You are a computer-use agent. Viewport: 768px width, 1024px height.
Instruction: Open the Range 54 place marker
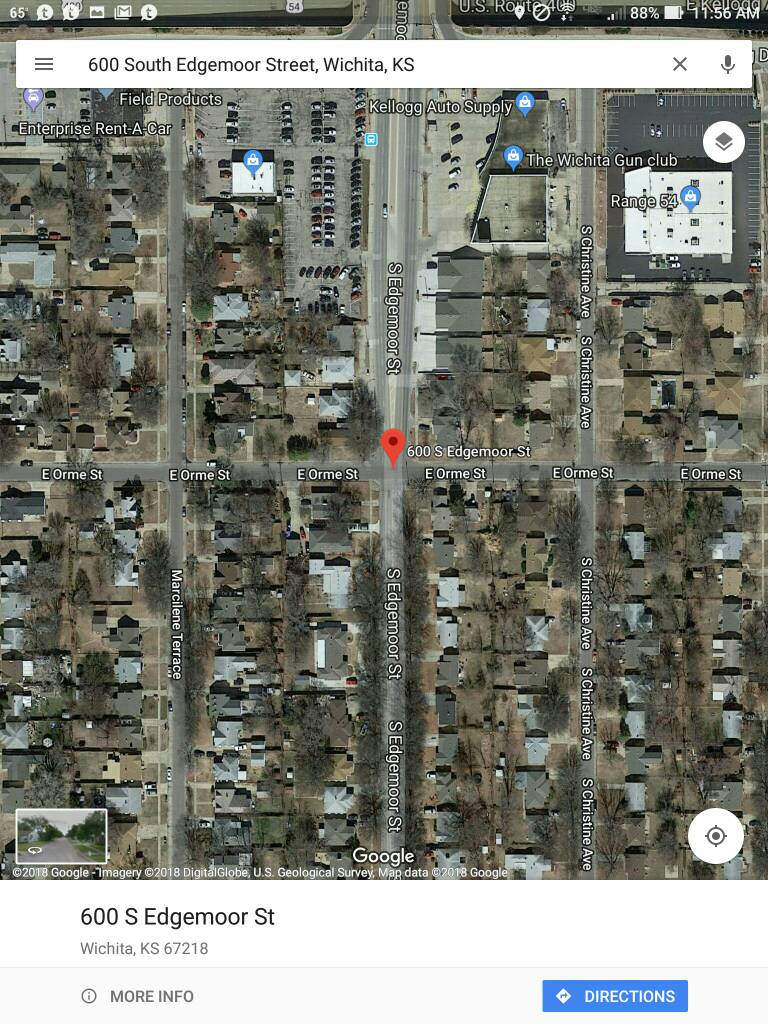[x=690, y=197]
